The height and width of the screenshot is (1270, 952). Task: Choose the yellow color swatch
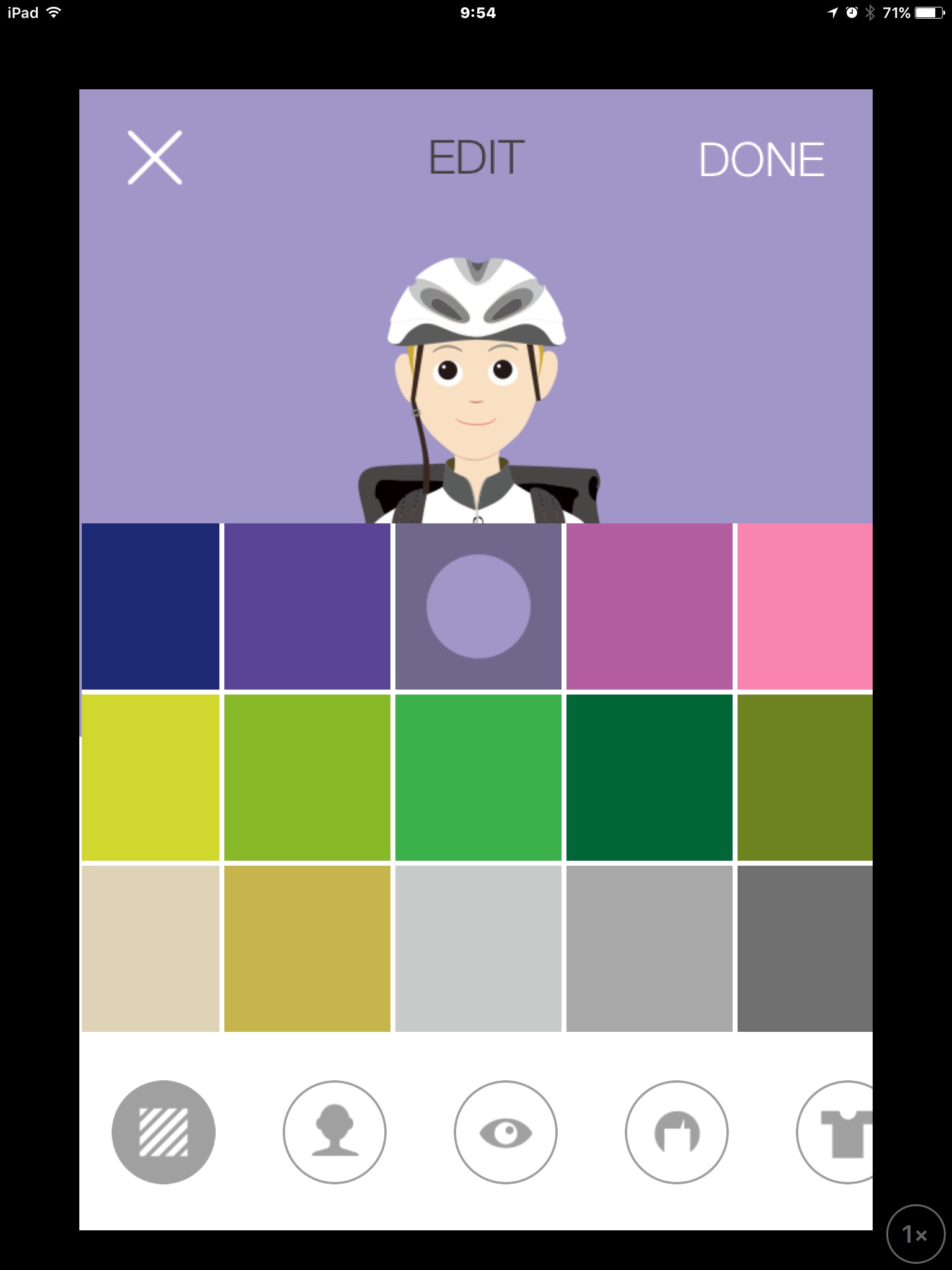click(x=151, y=777)
